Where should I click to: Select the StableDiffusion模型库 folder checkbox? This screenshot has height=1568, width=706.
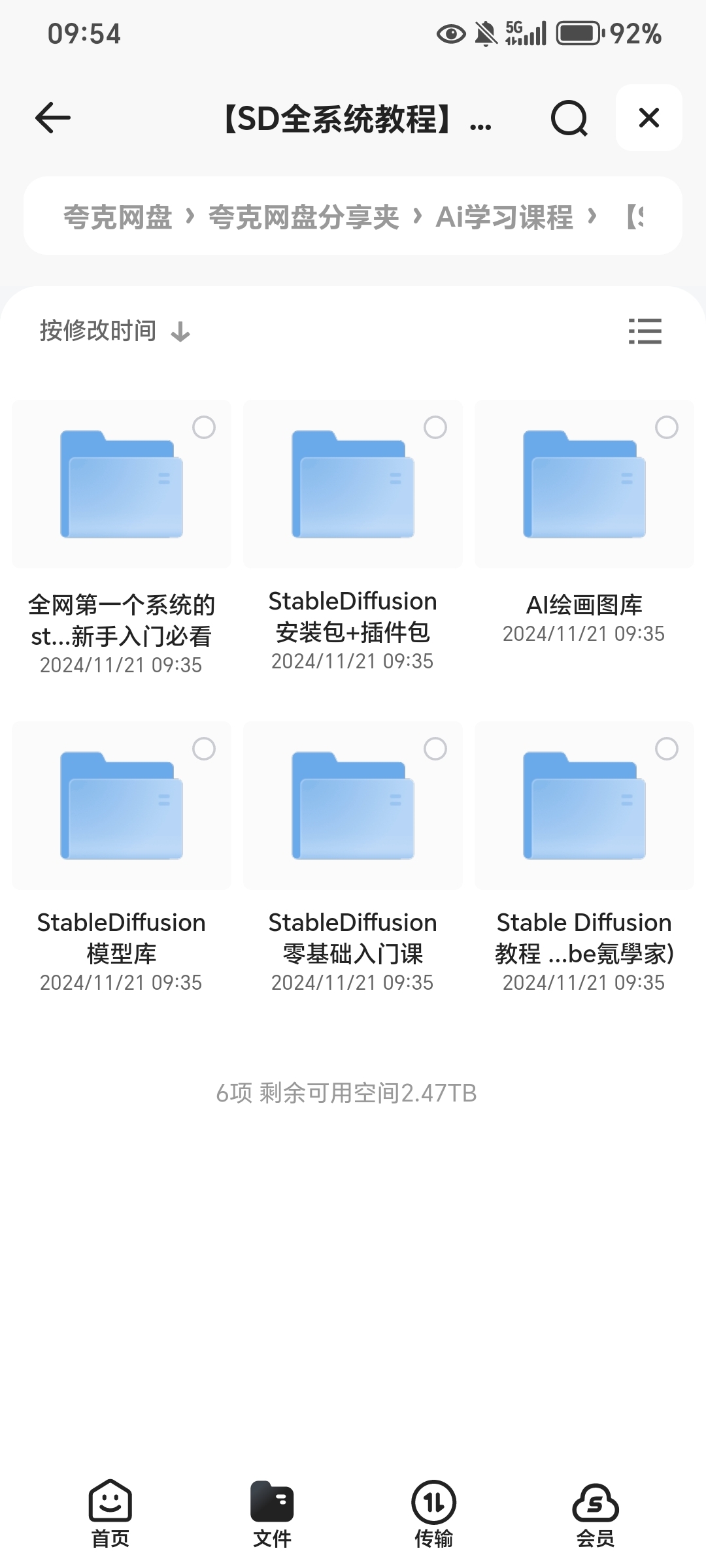(x=204, y=749)
